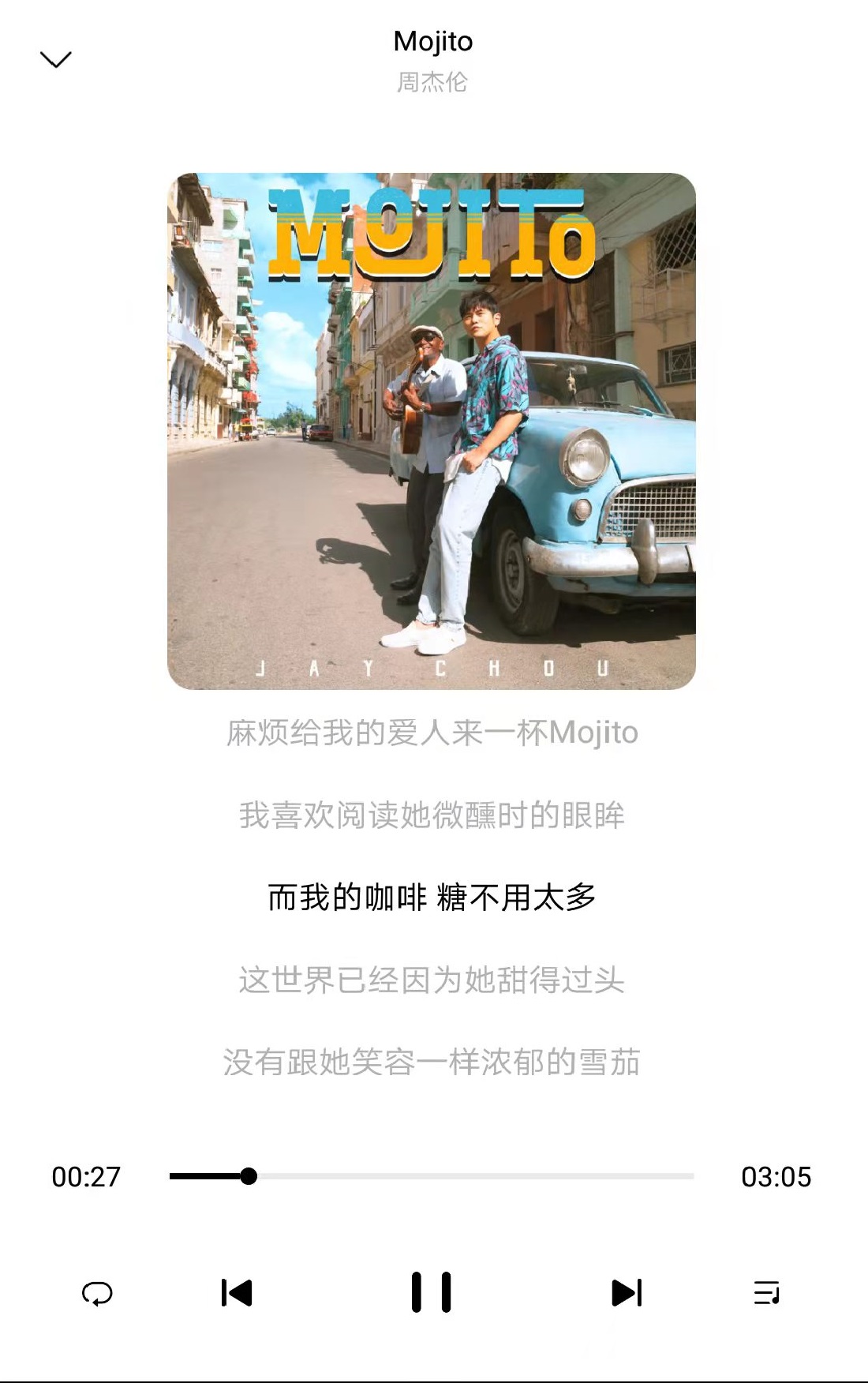Screen dimensions: 868x1383
Task: Tap the Mojito album cover artwork
Action: (432, 430)
